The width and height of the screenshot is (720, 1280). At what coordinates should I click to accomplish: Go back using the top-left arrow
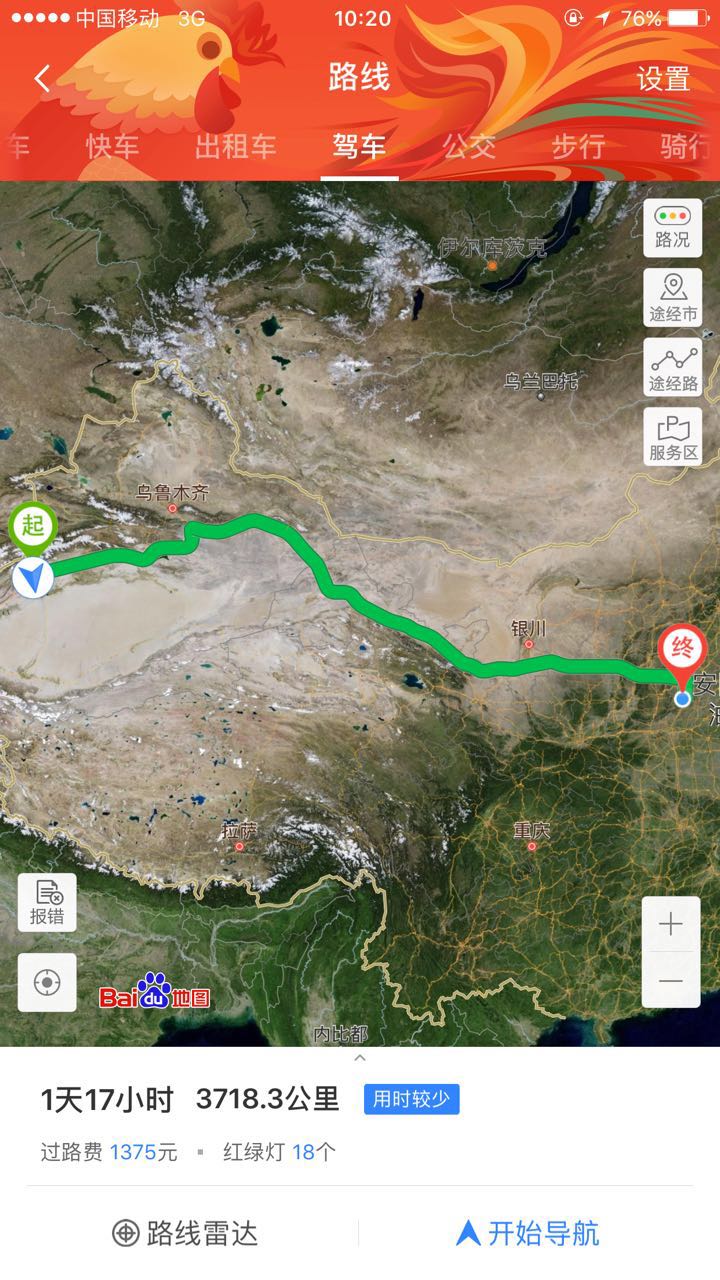pos(42,79)
